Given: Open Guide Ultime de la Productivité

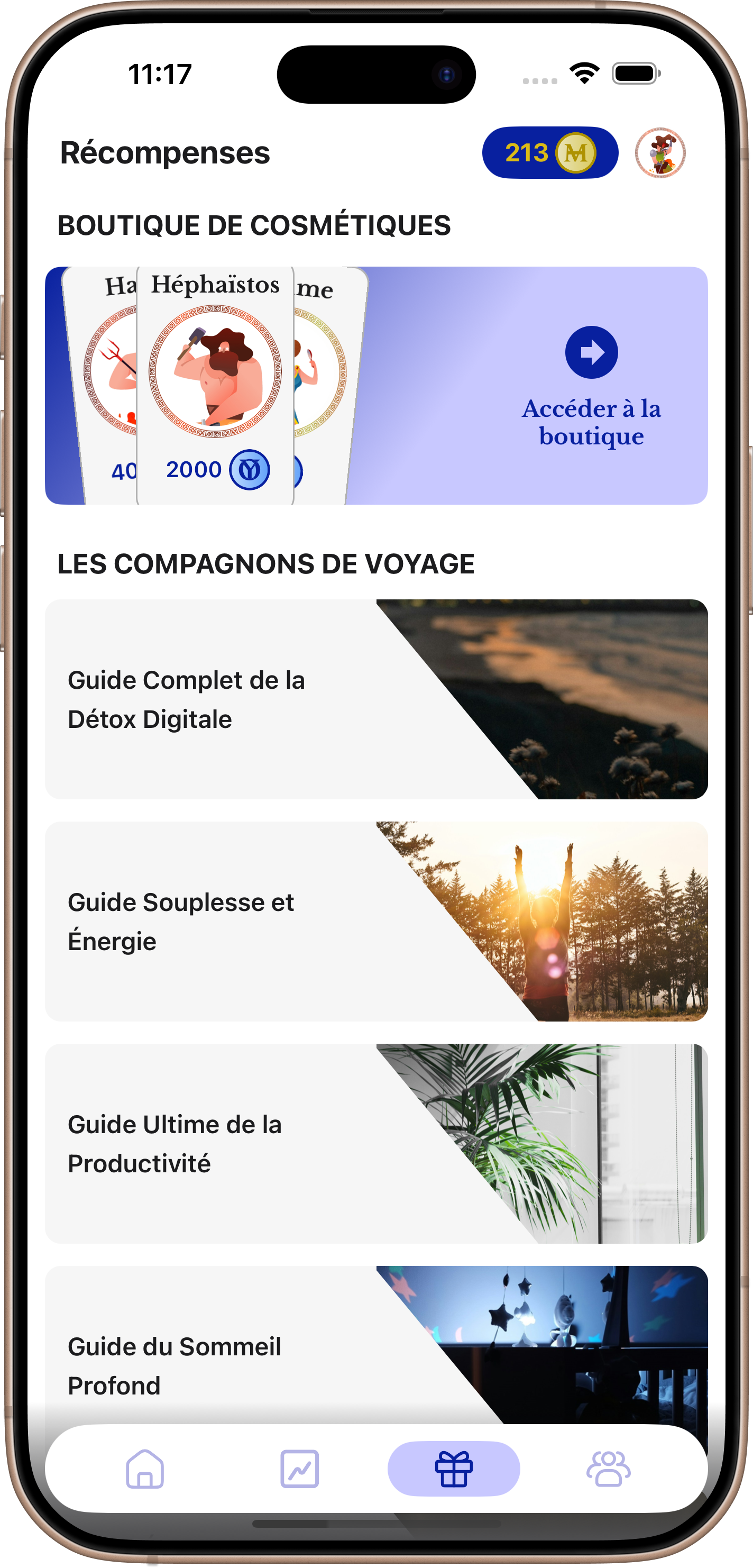Looking at the screenshot, I should click(x=376, y=1144).
